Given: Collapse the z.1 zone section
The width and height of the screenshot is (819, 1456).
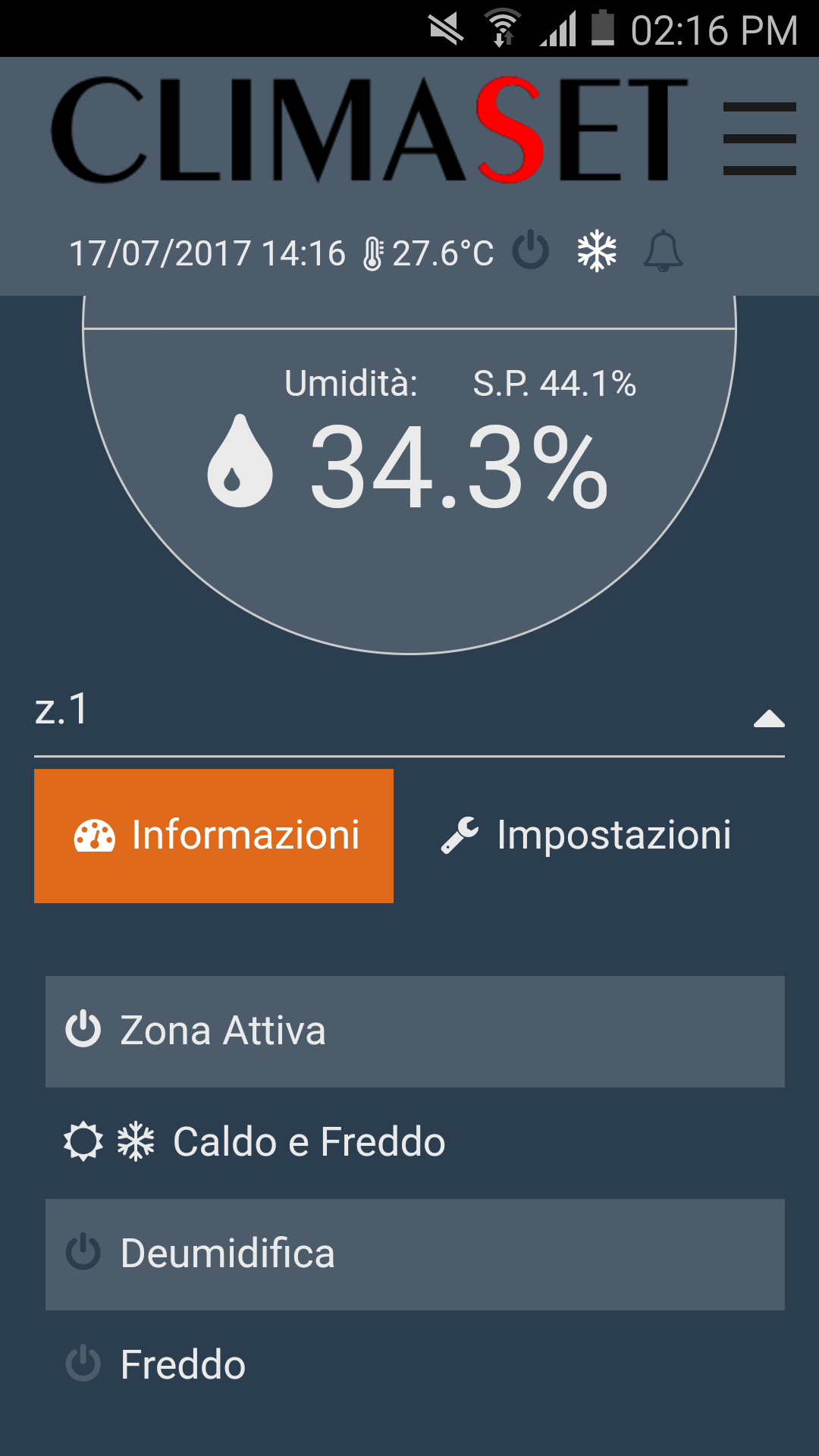Looking at the screenshot, I should (x=769, y=718).
